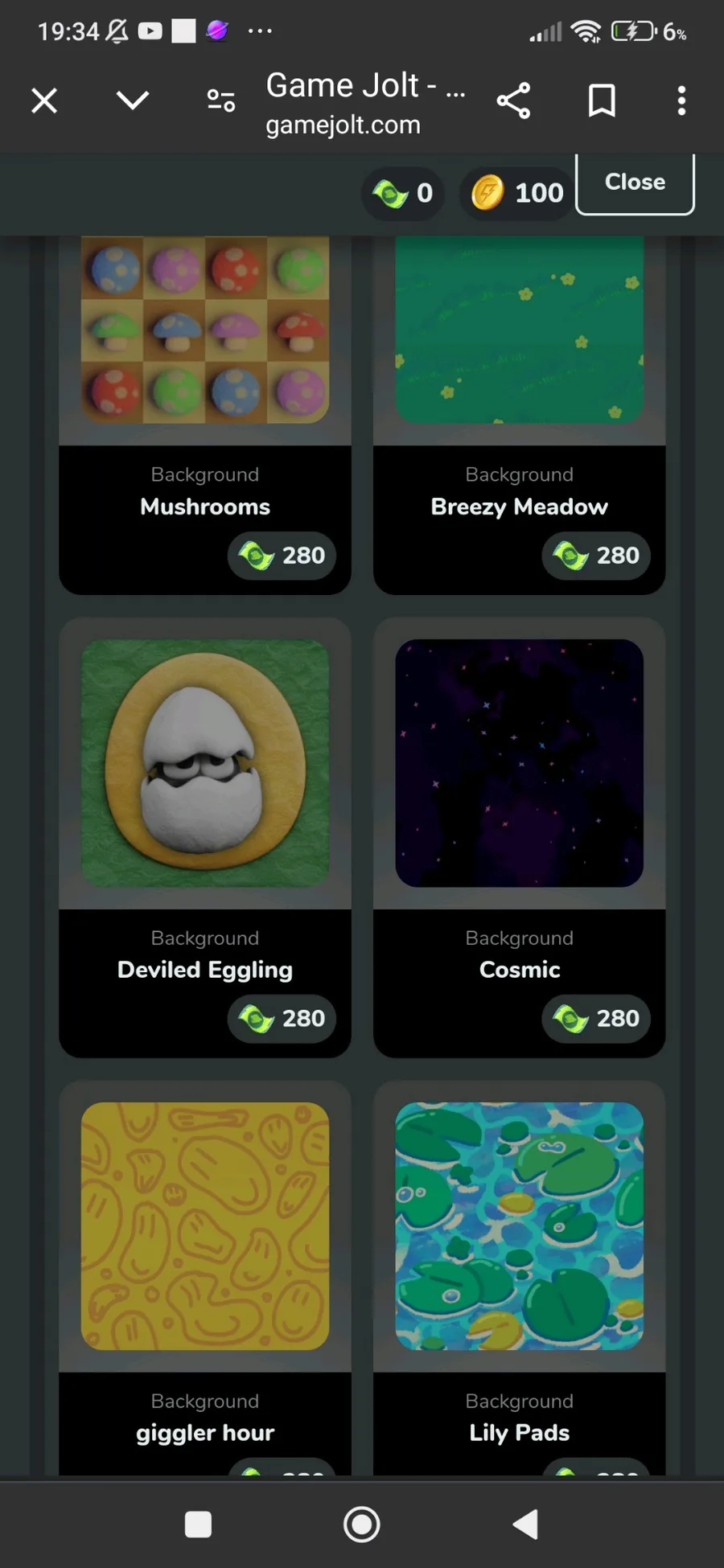Tap the Close button of the shop
This screenshot has width=724, height=1568.
click(635, 183)
